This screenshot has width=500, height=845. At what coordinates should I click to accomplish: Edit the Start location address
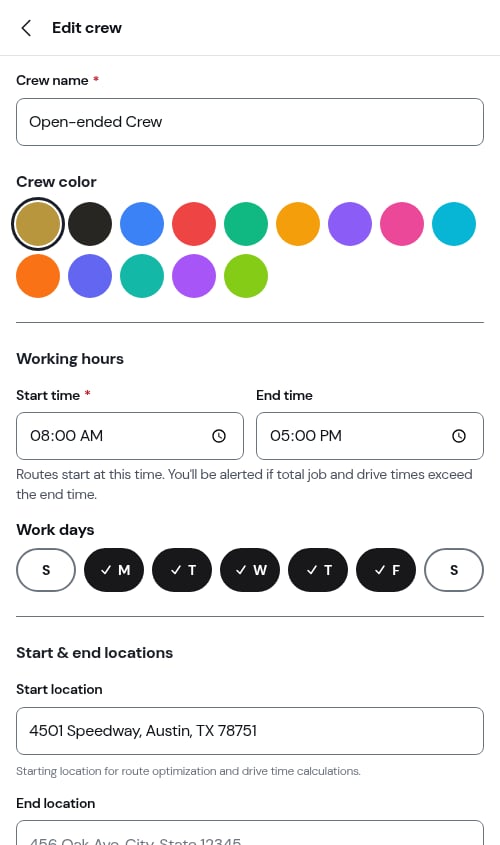click(250, 731)
